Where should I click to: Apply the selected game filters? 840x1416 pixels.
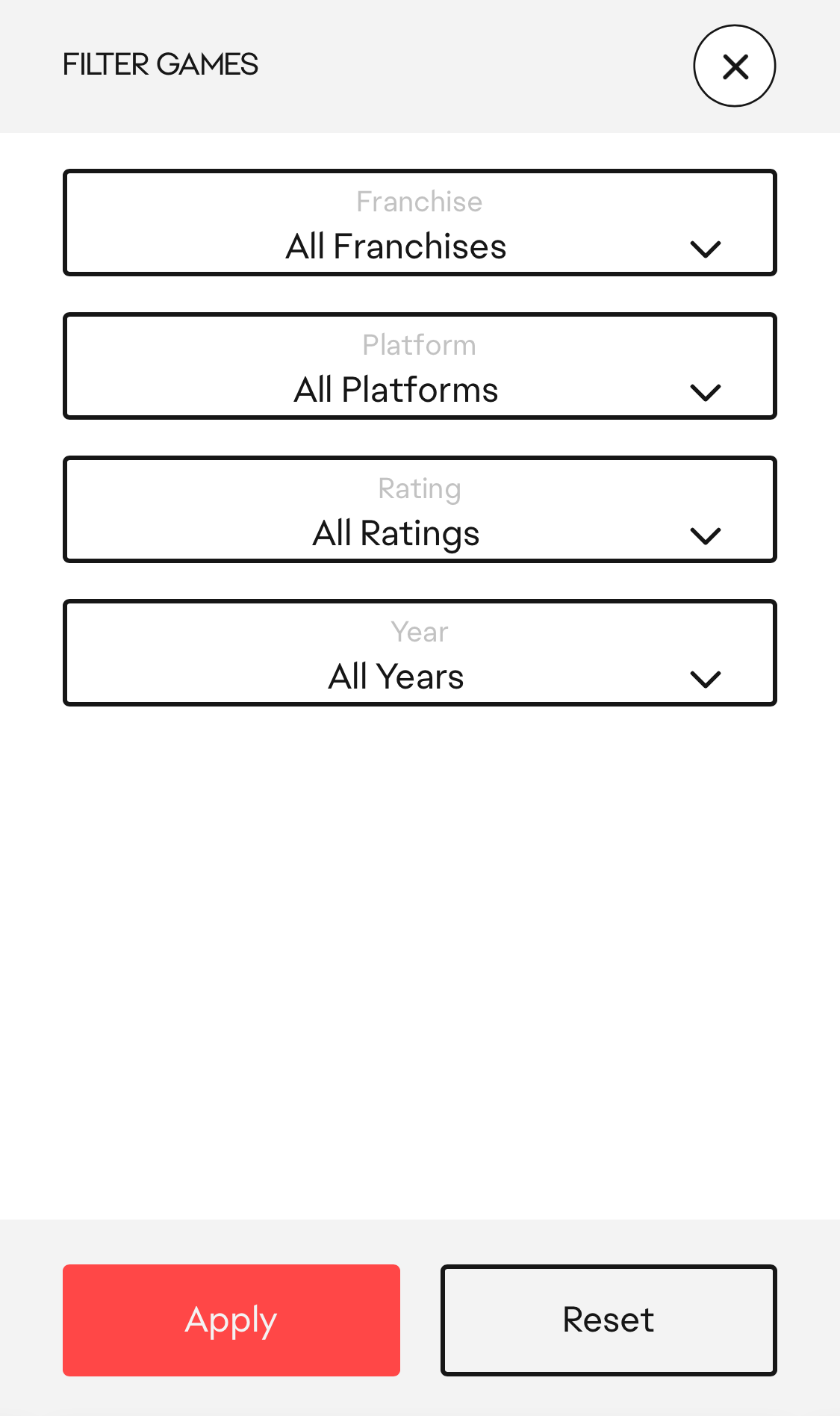[231, 1319]
